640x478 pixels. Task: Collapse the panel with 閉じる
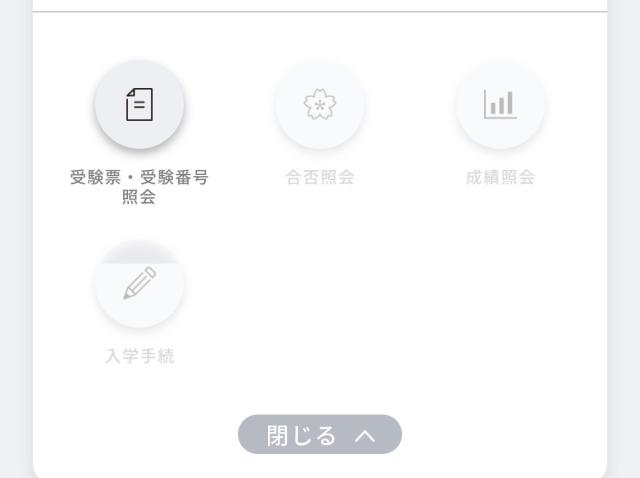(x=320, y=435)
